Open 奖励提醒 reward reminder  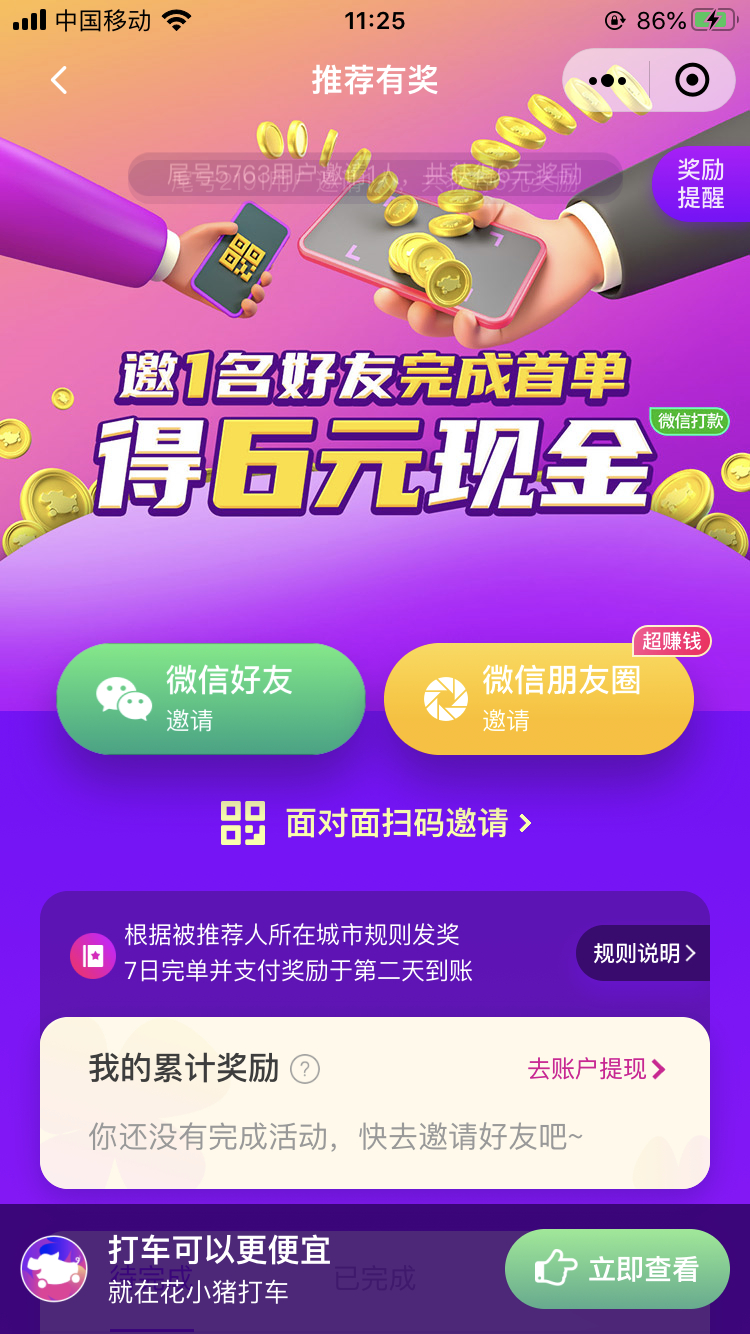coord(701,183)
